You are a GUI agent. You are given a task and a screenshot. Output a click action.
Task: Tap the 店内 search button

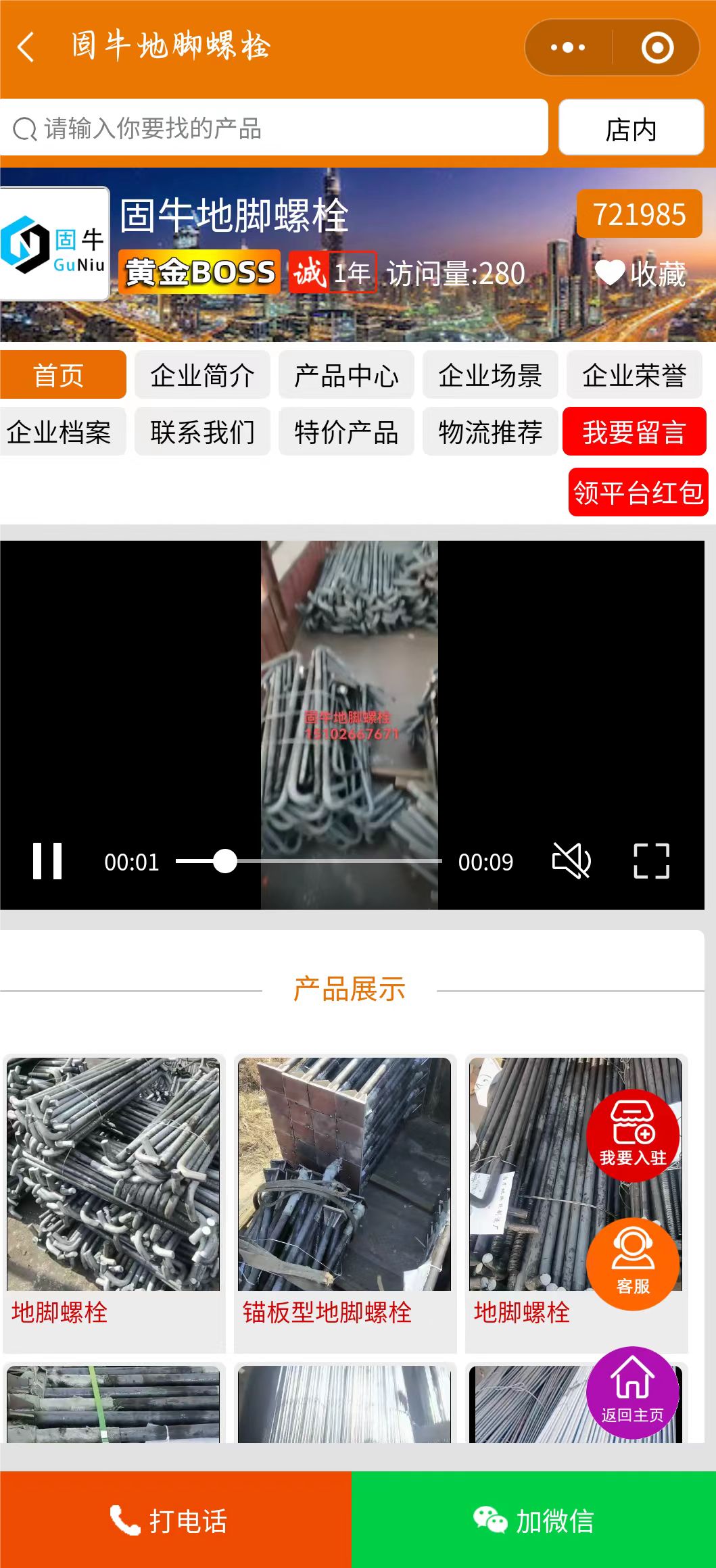pos(631,128)
